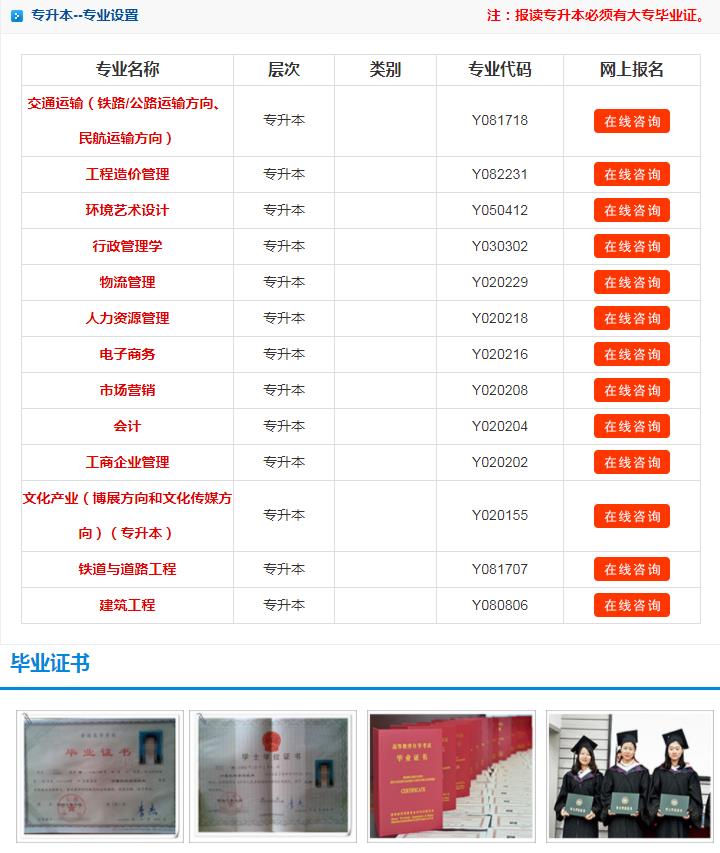Screen dimensions: 720x853
Task: Open the 电子商务 major link
Action: 127,354
